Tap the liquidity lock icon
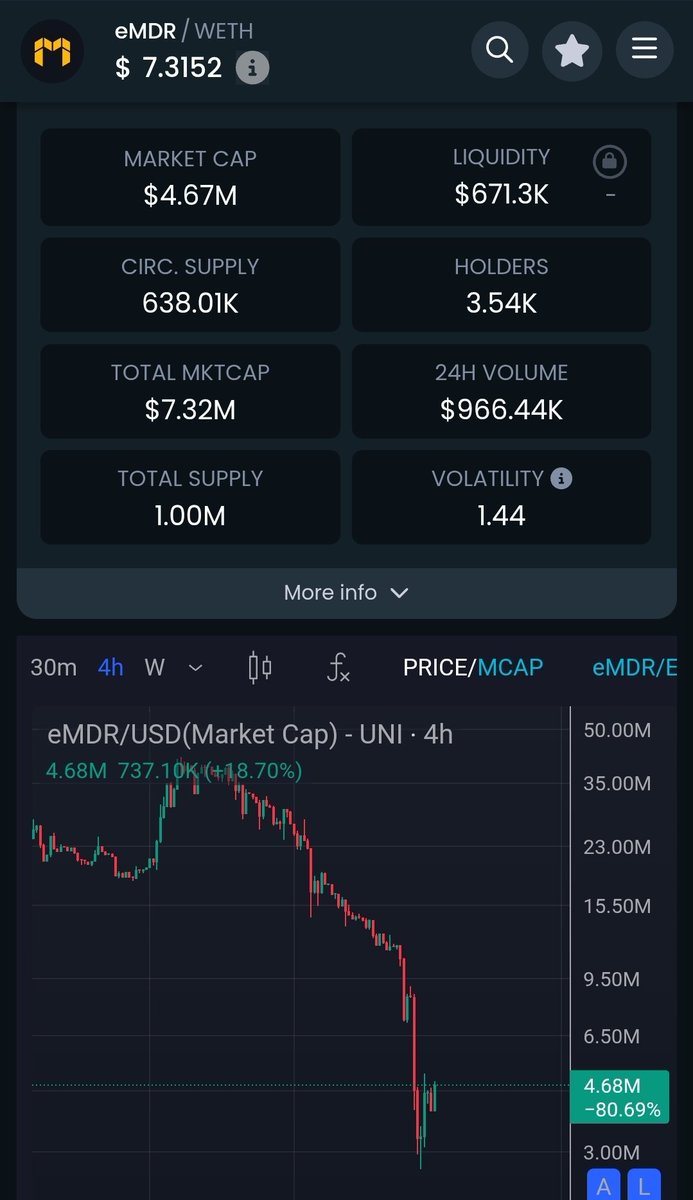 (610, 161)
